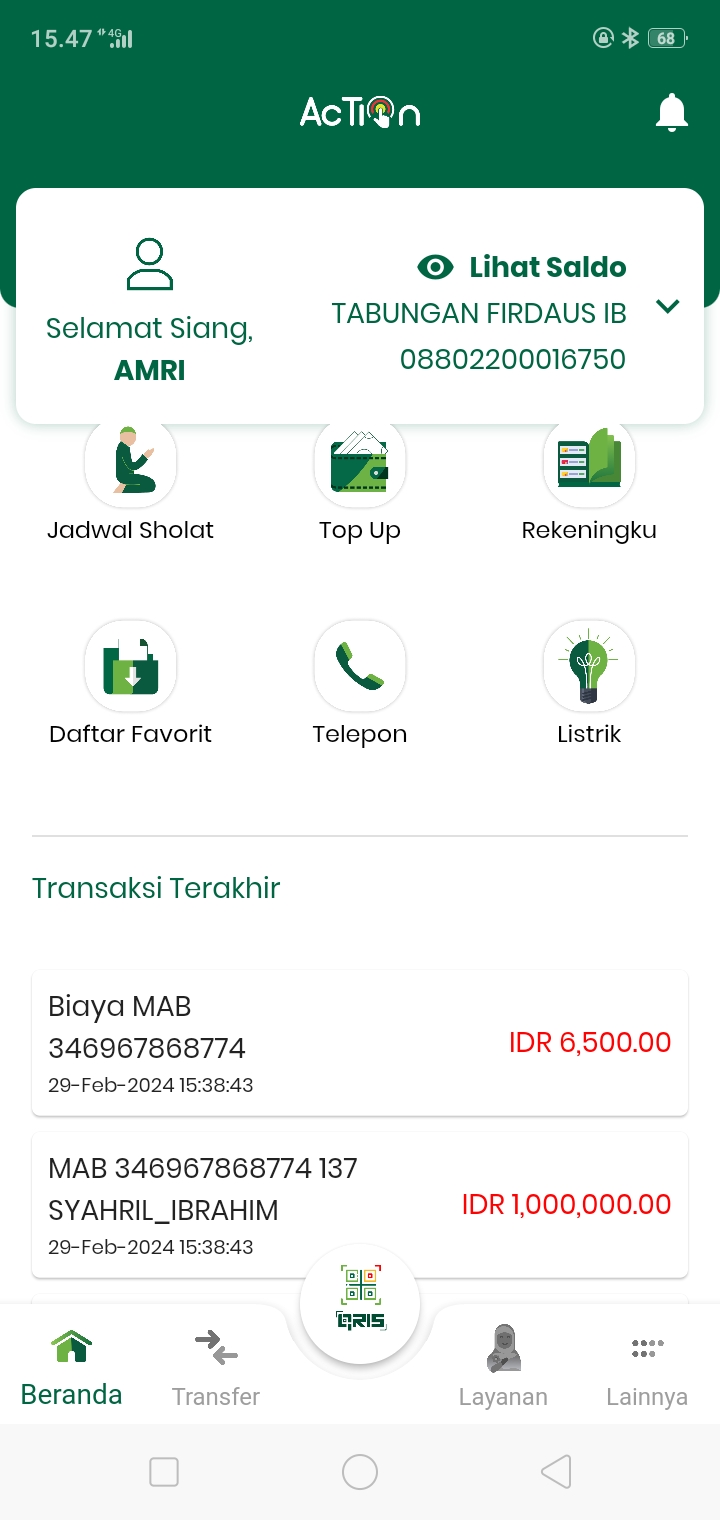The width and height of the screenshot is (720, 1520).
Task: Open the Lainnya tab
Action: click(x=647, y=1366)
